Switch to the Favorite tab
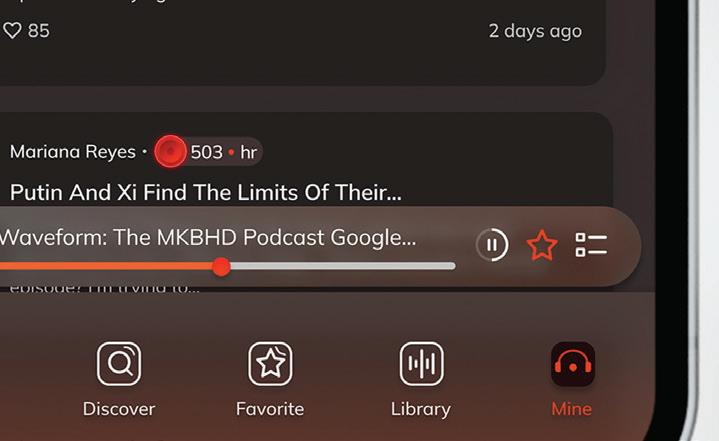The width and height of the screenshot is (719, 441). tap(270, 380)
